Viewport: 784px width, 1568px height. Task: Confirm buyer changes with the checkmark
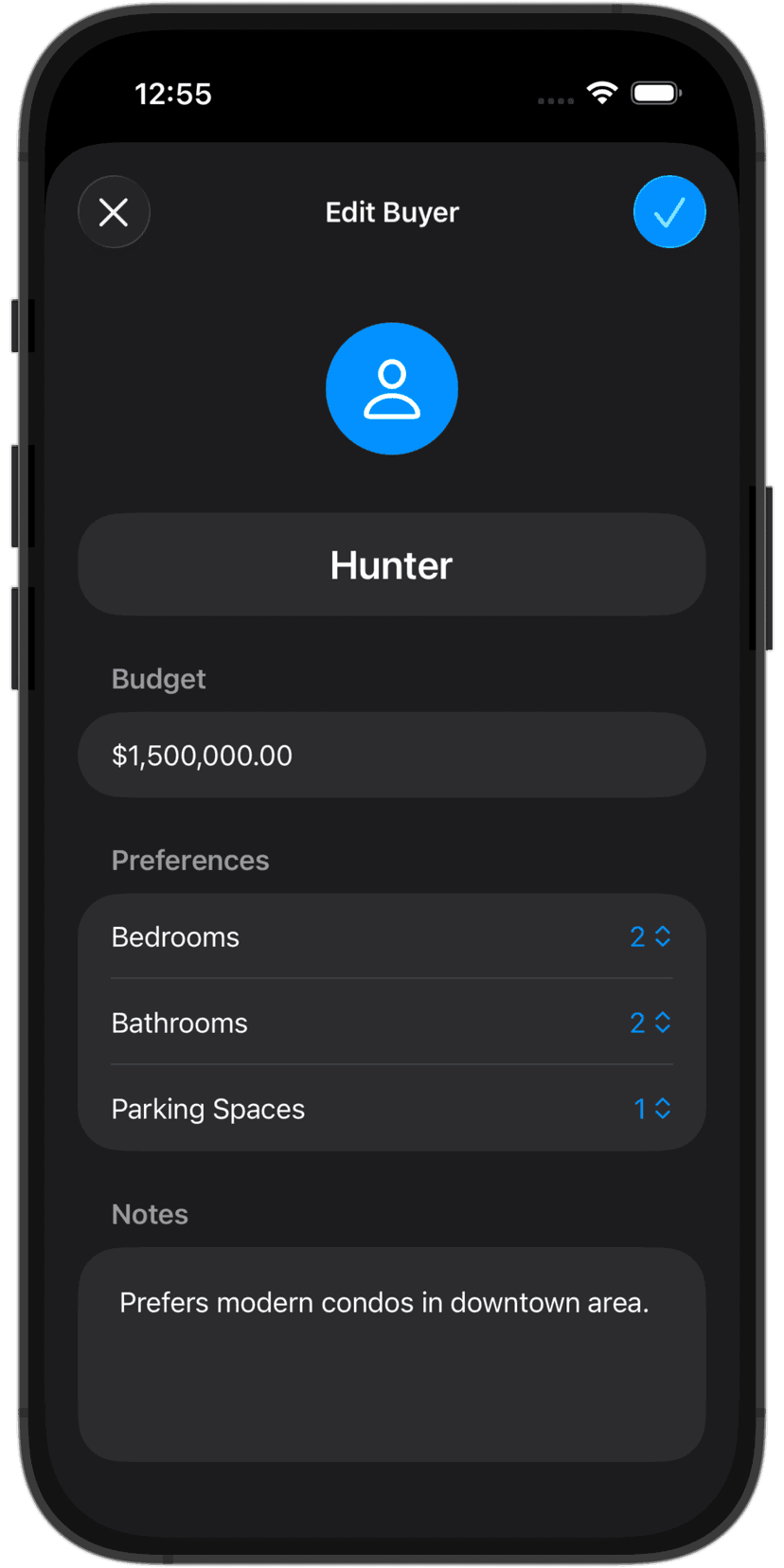tap(669, 212)
